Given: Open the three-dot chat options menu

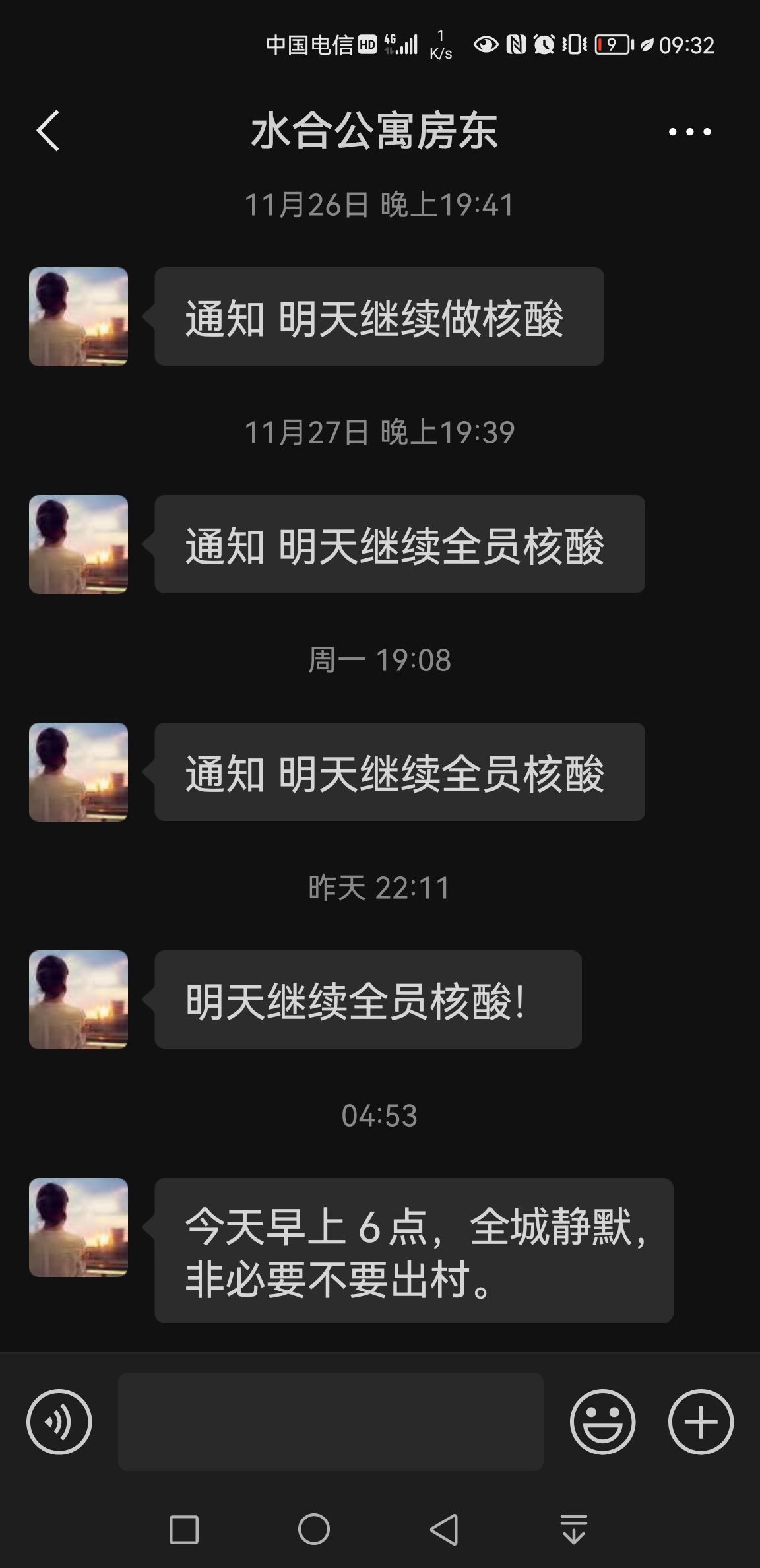Looking at the screenshot, I should pyautogui.click(x=689, y=131).
